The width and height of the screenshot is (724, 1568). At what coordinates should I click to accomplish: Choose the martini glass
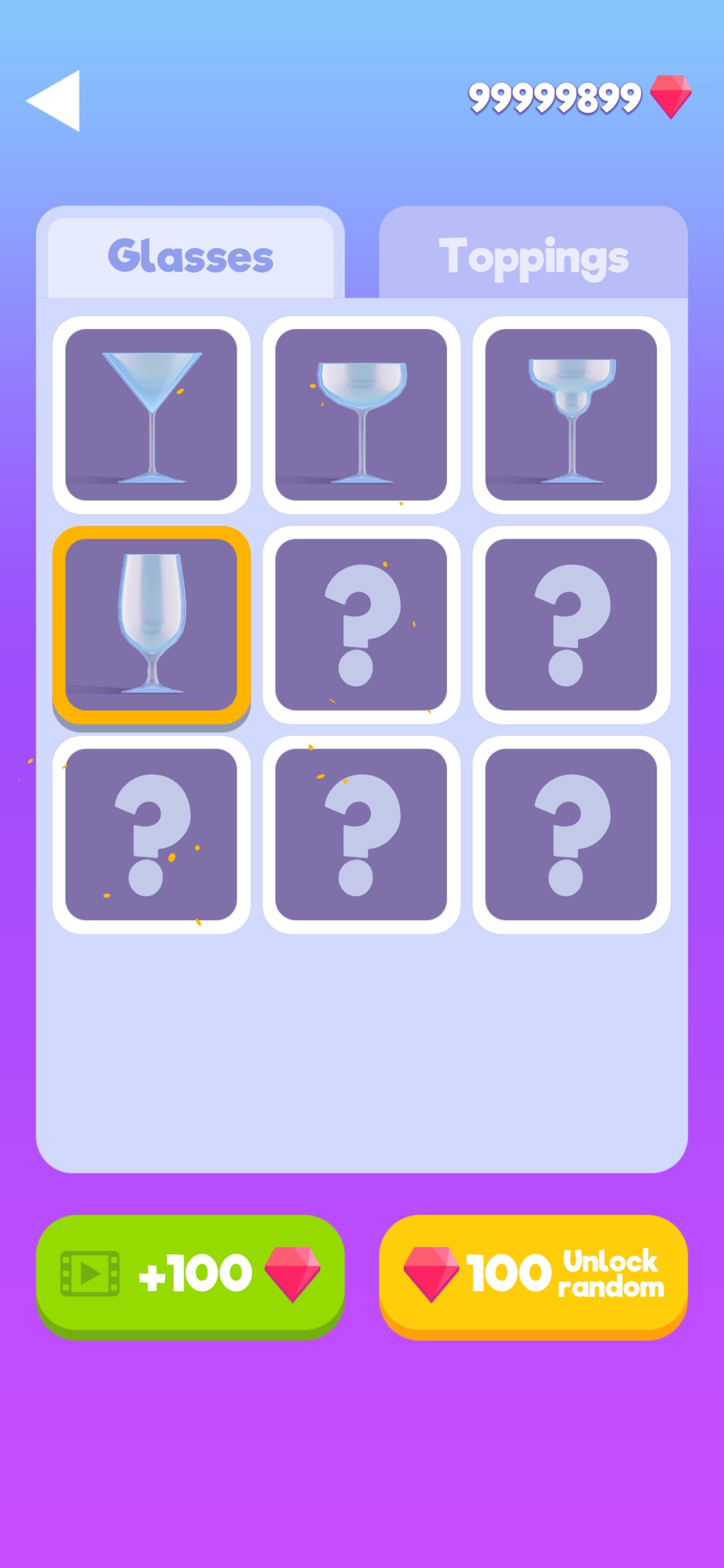pyautogui.click(x=152, y=415)
